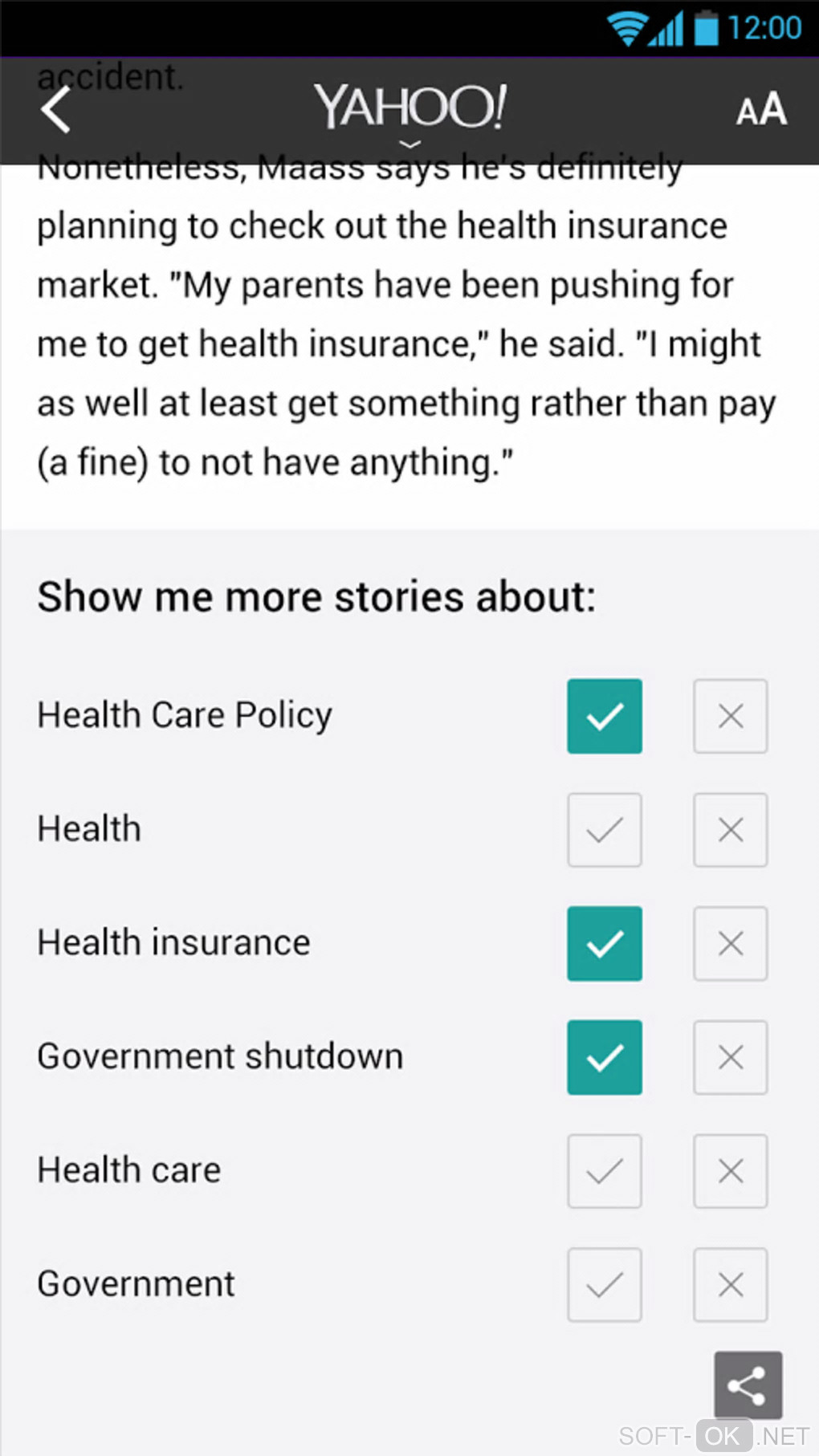Screen dimensions: 819x1456
Task: Enable more stories about Government
Action: [x=604, y=1285]
